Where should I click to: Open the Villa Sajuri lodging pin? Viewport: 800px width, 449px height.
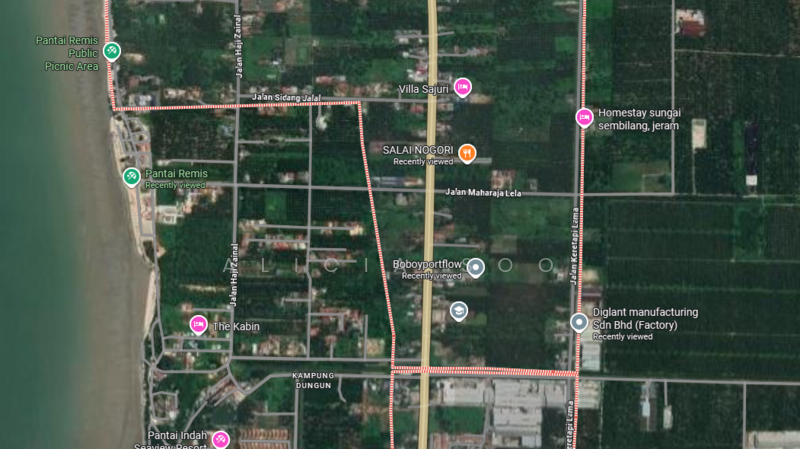tap(462, 88)
